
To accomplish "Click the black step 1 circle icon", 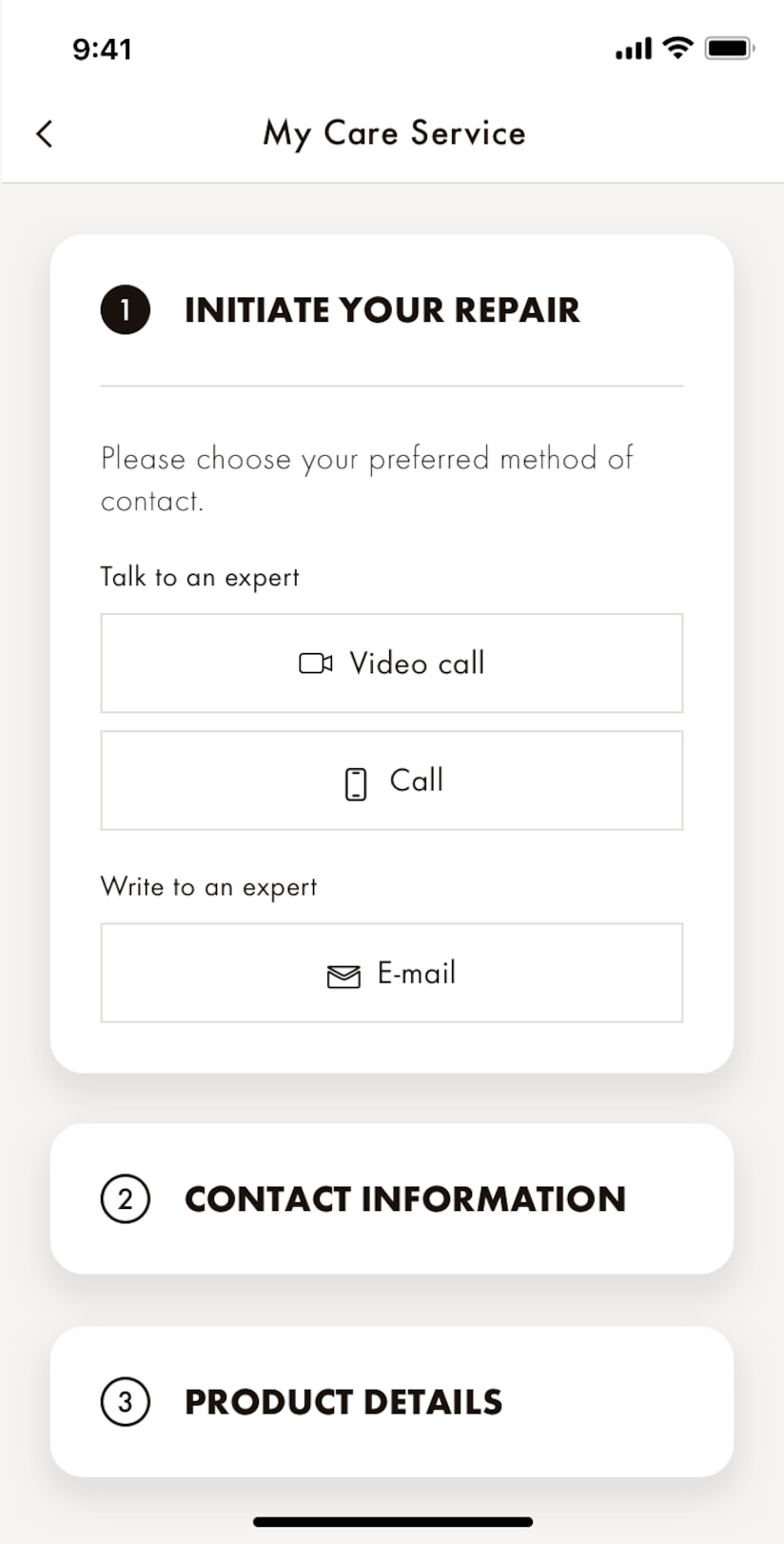I will tap(125, 309).
